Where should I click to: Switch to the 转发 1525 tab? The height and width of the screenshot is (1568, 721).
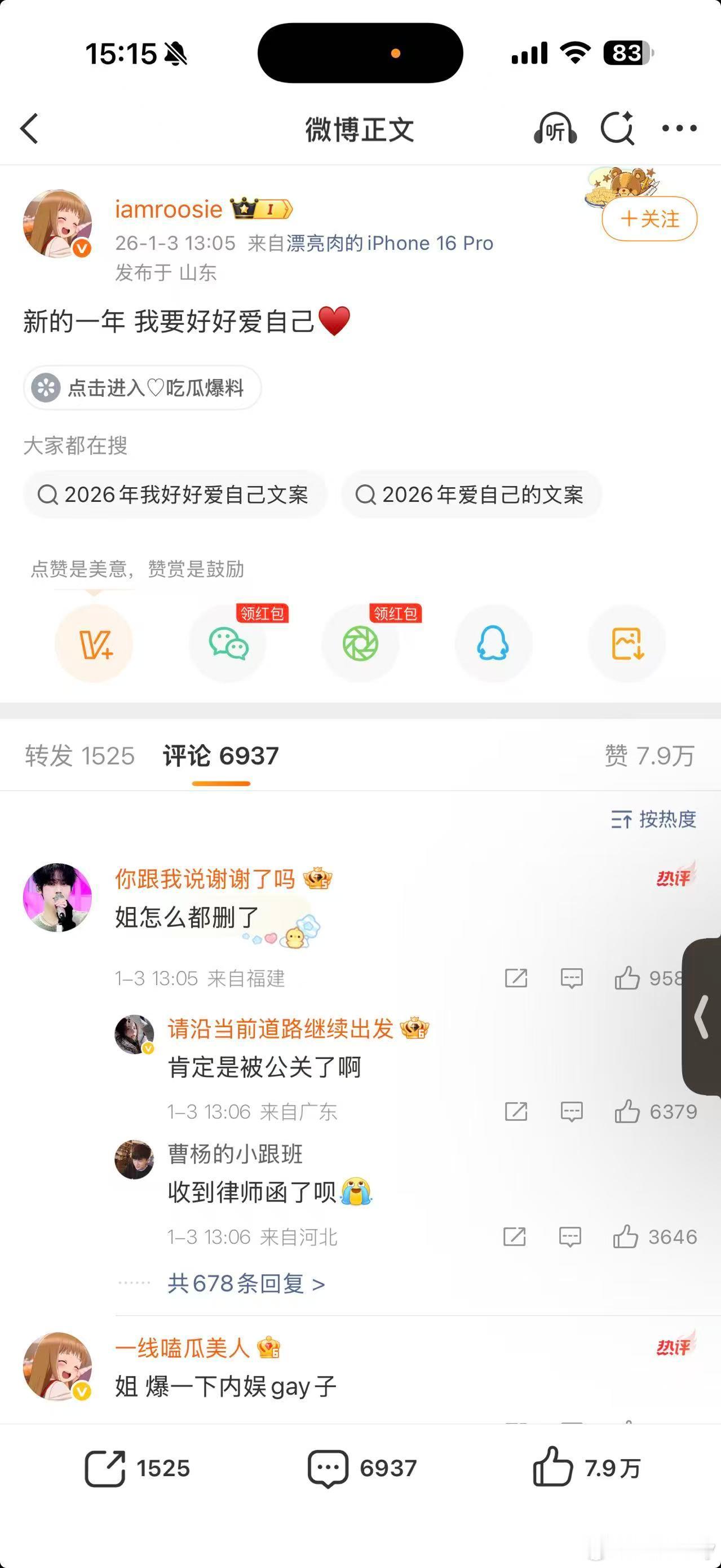[x=78, y=756]
